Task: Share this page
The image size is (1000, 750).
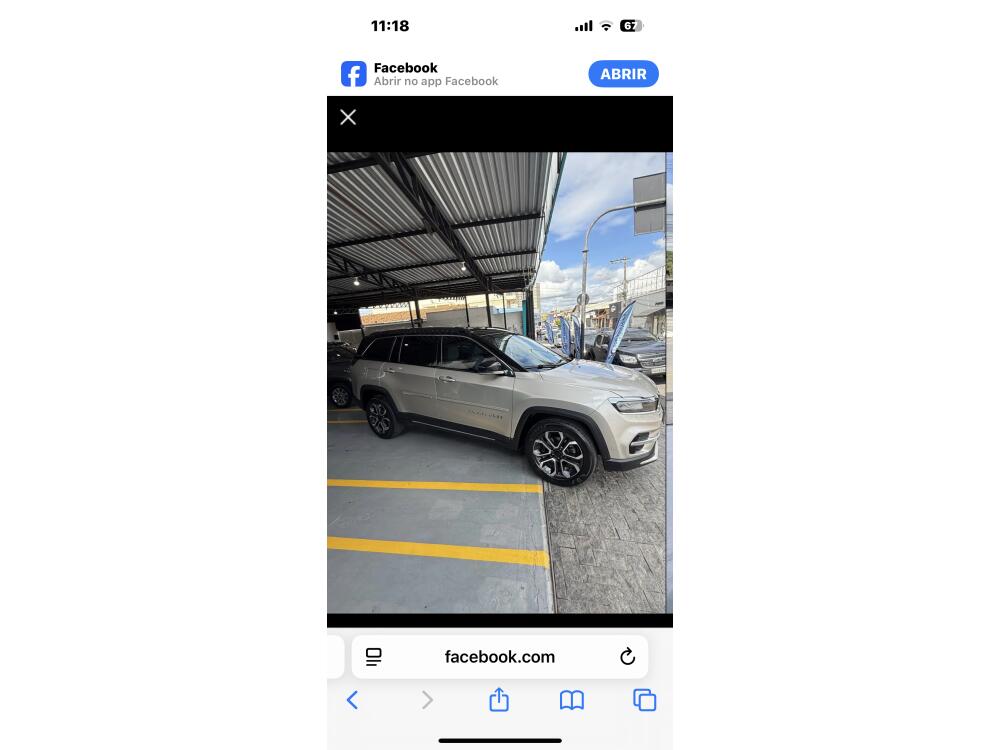Action: click(499, 701)
